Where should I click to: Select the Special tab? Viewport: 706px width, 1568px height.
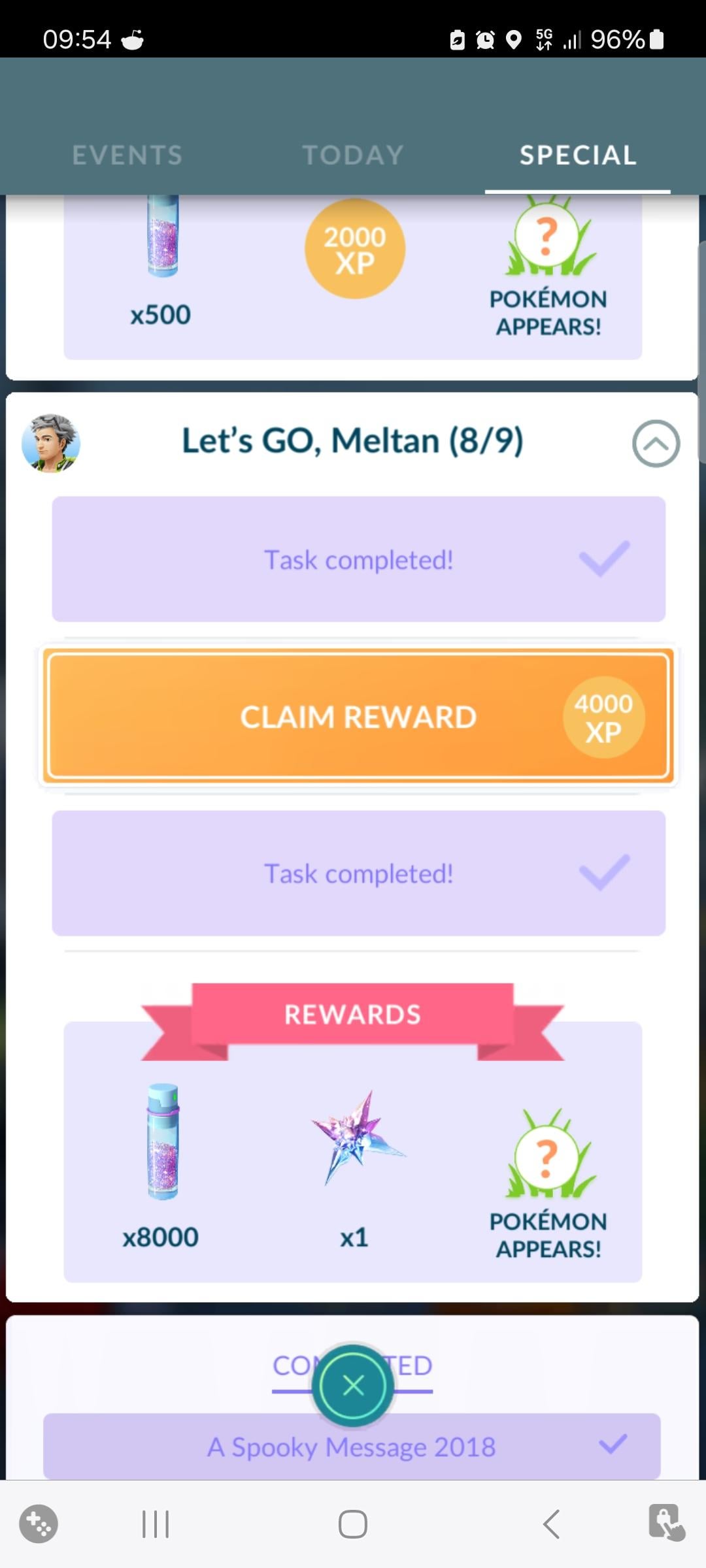(578, 155)
